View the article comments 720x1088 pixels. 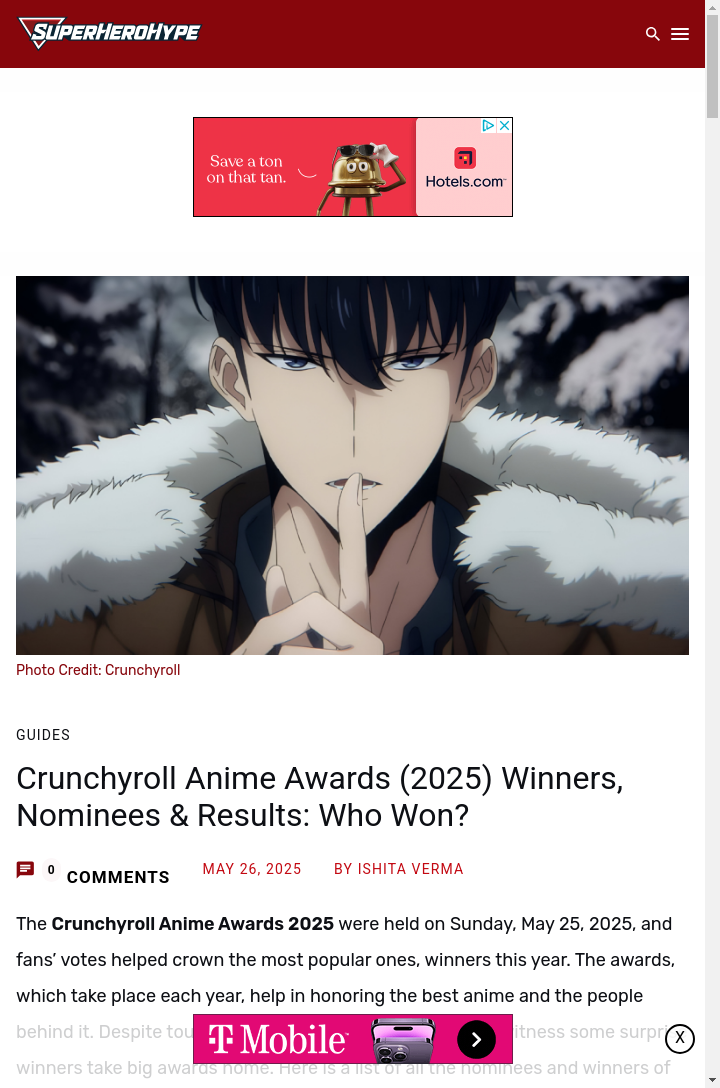(x=117, y=877)
